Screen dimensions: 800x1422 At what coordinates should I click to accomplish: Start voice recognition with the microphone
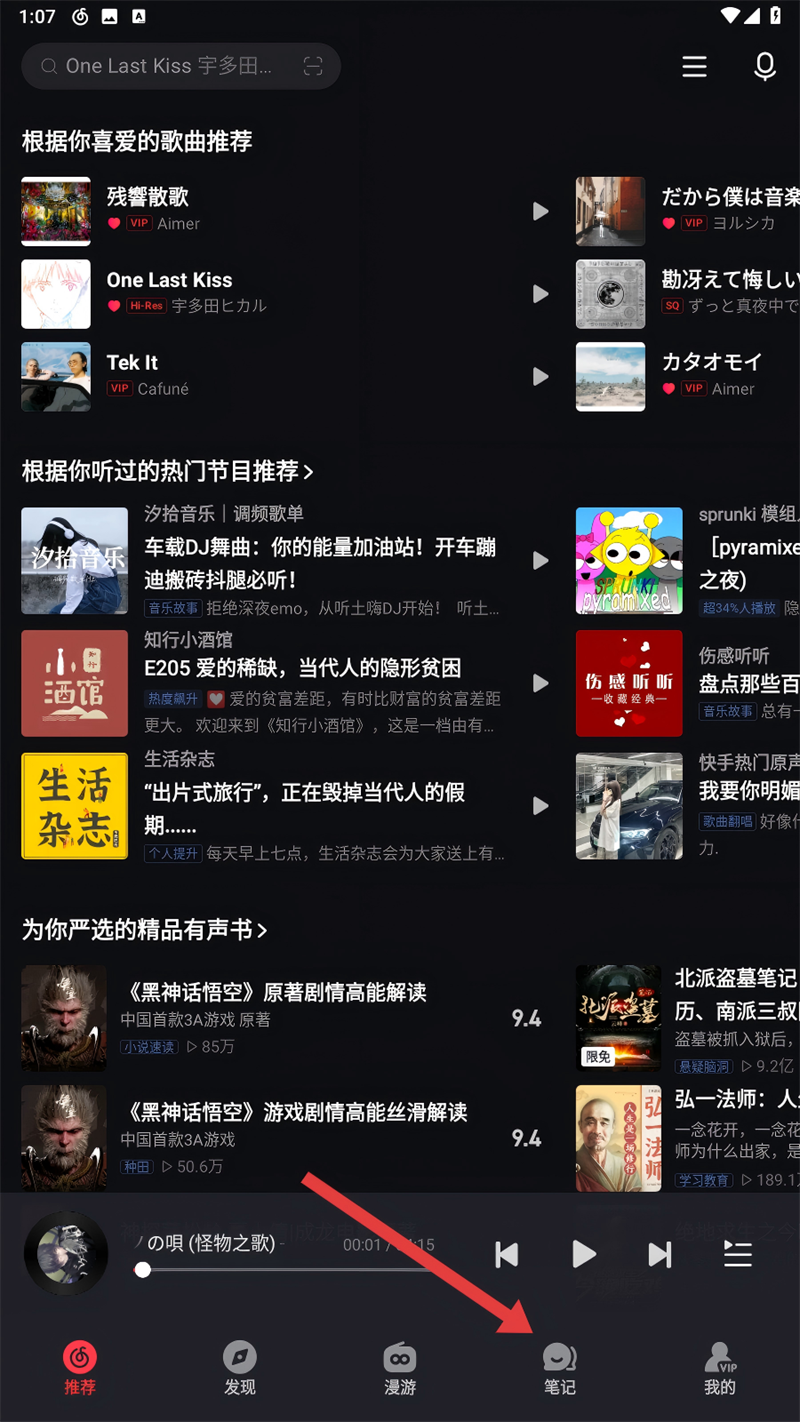(x=765, y=67)
